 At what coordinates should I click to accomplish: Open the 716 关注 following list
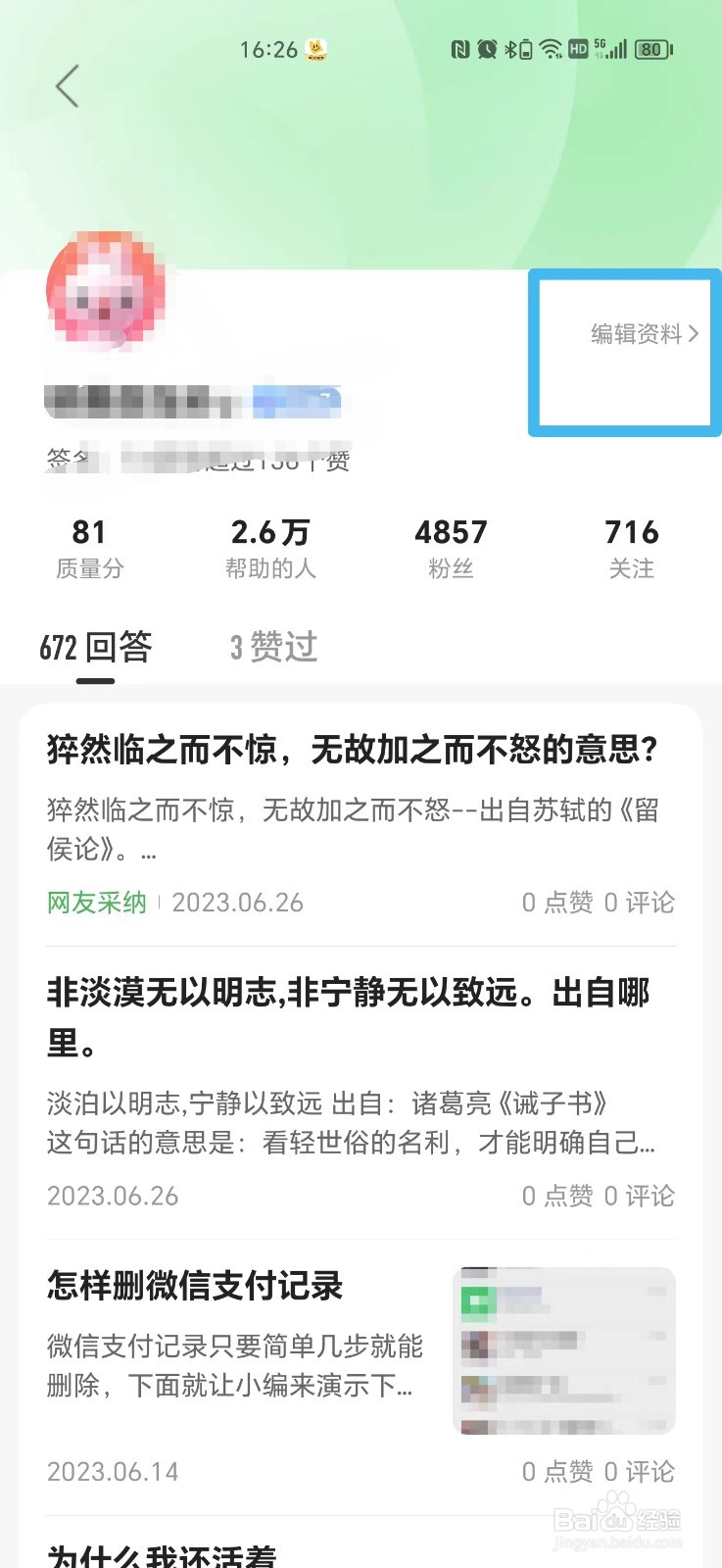click(632, 547)
